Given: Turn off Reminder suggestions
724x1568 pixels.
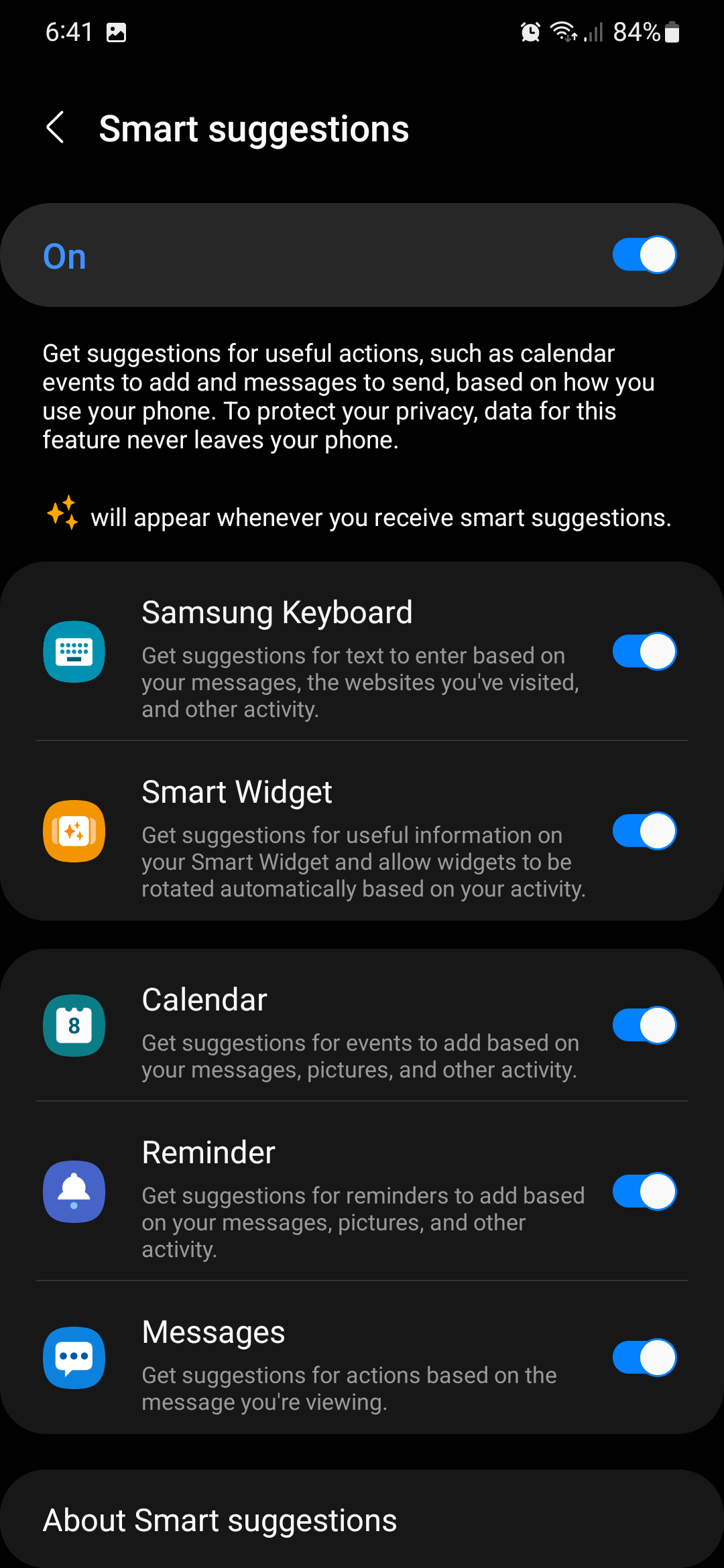Looking at the screenshot, I should pyautogui.click(x=644, y=1191).
